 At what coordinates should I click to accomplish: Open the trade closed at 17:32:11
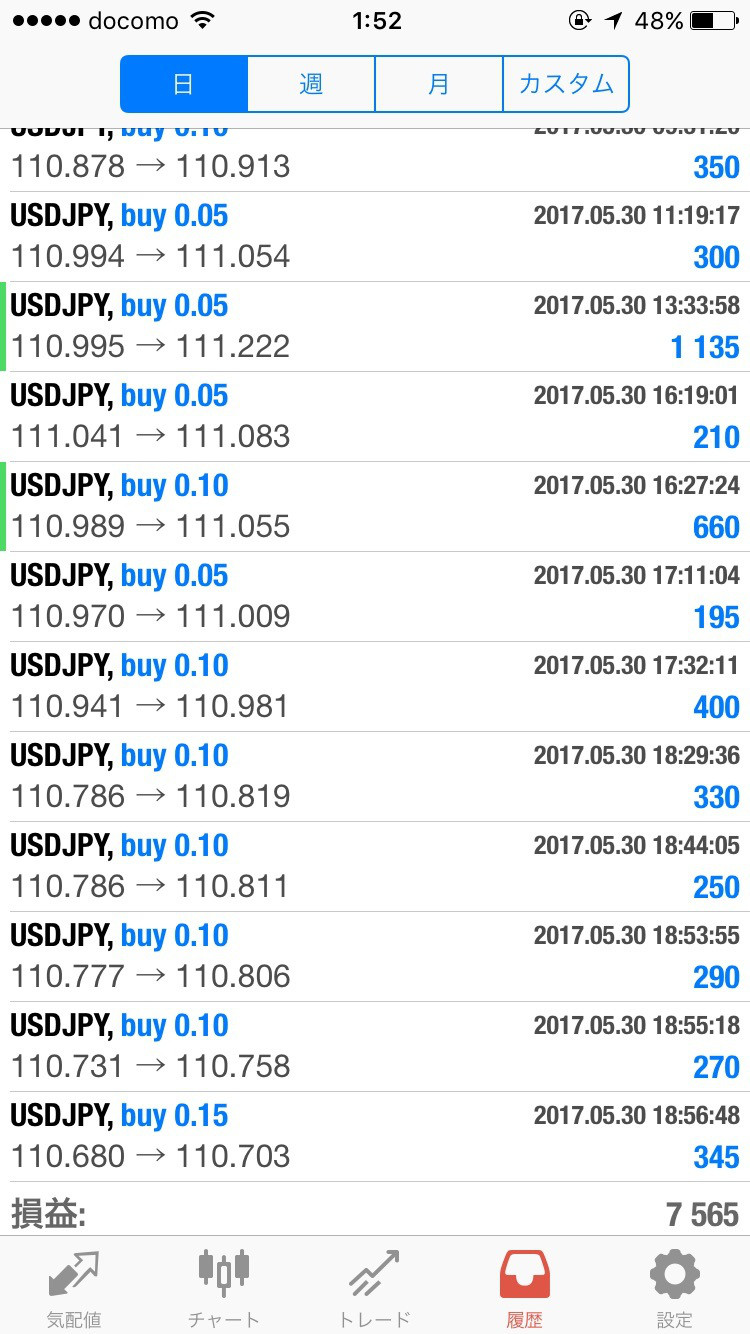click(375, 687)
